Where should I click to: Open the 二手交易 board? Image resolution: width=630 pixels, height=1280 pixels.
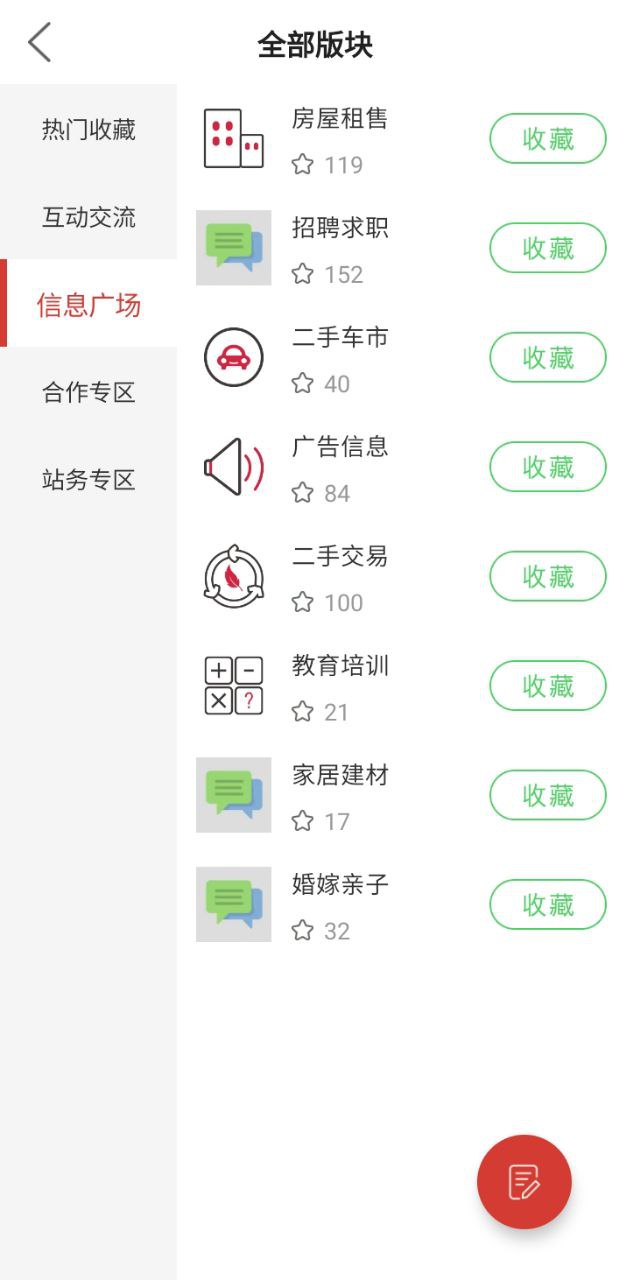click(x=339, y=557)
